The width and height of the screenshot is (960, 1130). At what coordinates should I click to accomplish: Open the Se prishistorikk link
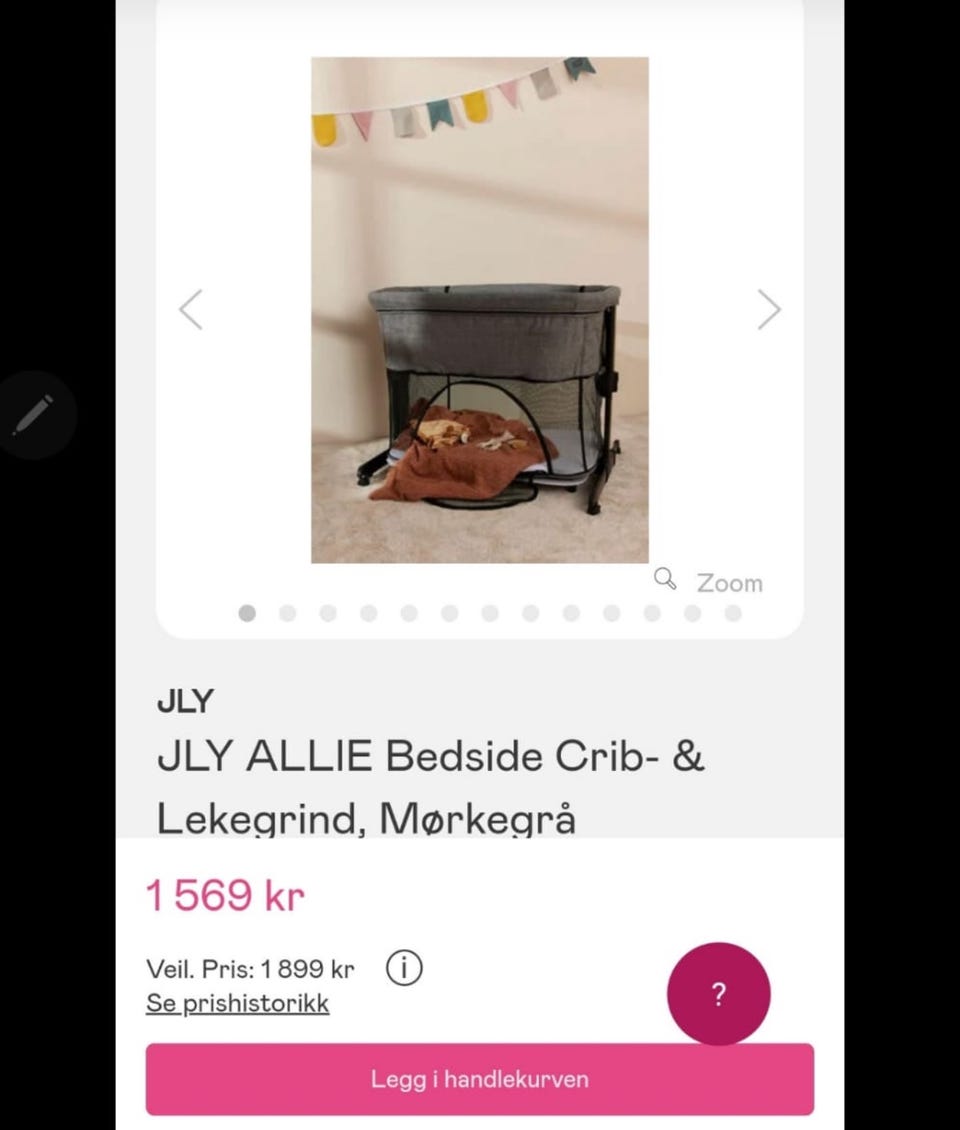click(x=237, y=1003)
